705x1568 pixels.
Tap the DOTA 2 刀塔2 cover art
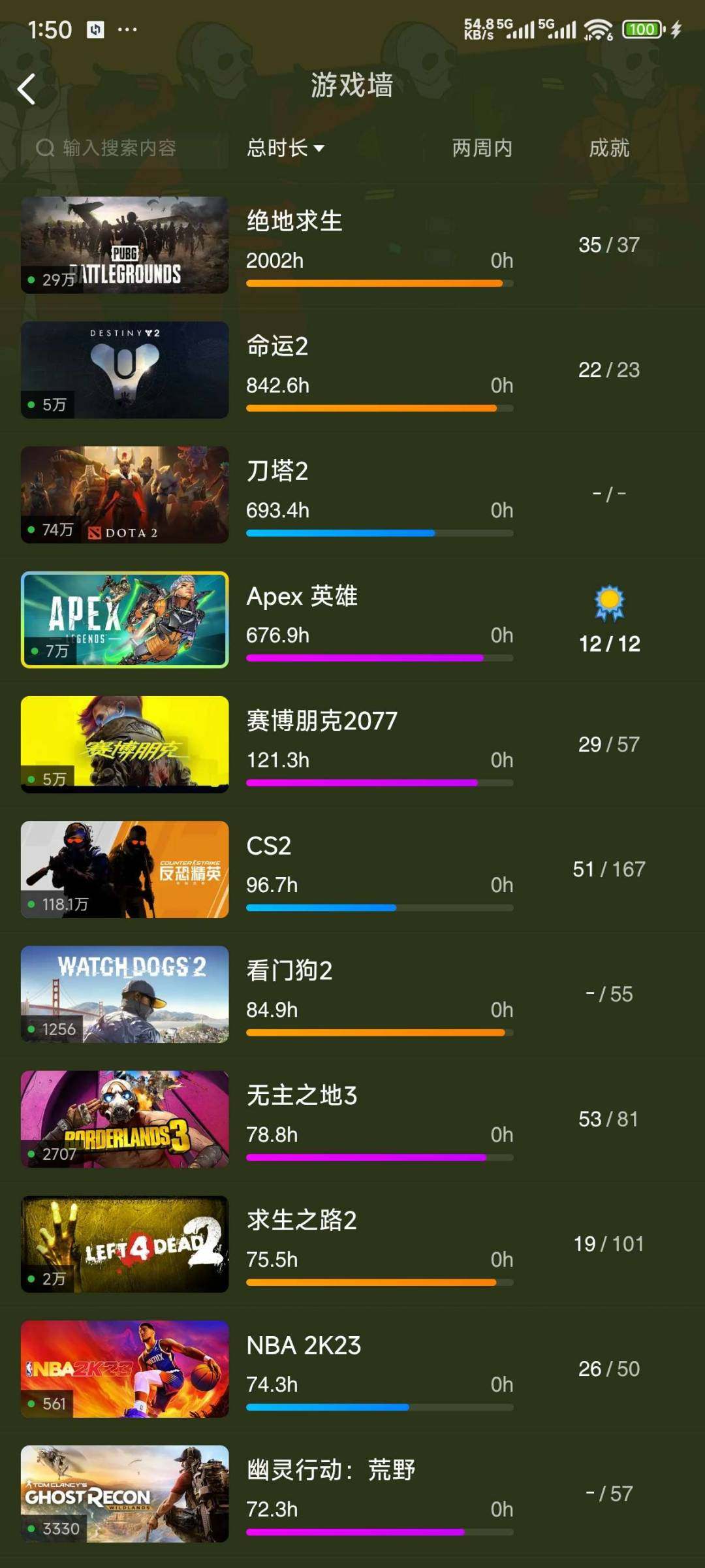pos(124,495)
